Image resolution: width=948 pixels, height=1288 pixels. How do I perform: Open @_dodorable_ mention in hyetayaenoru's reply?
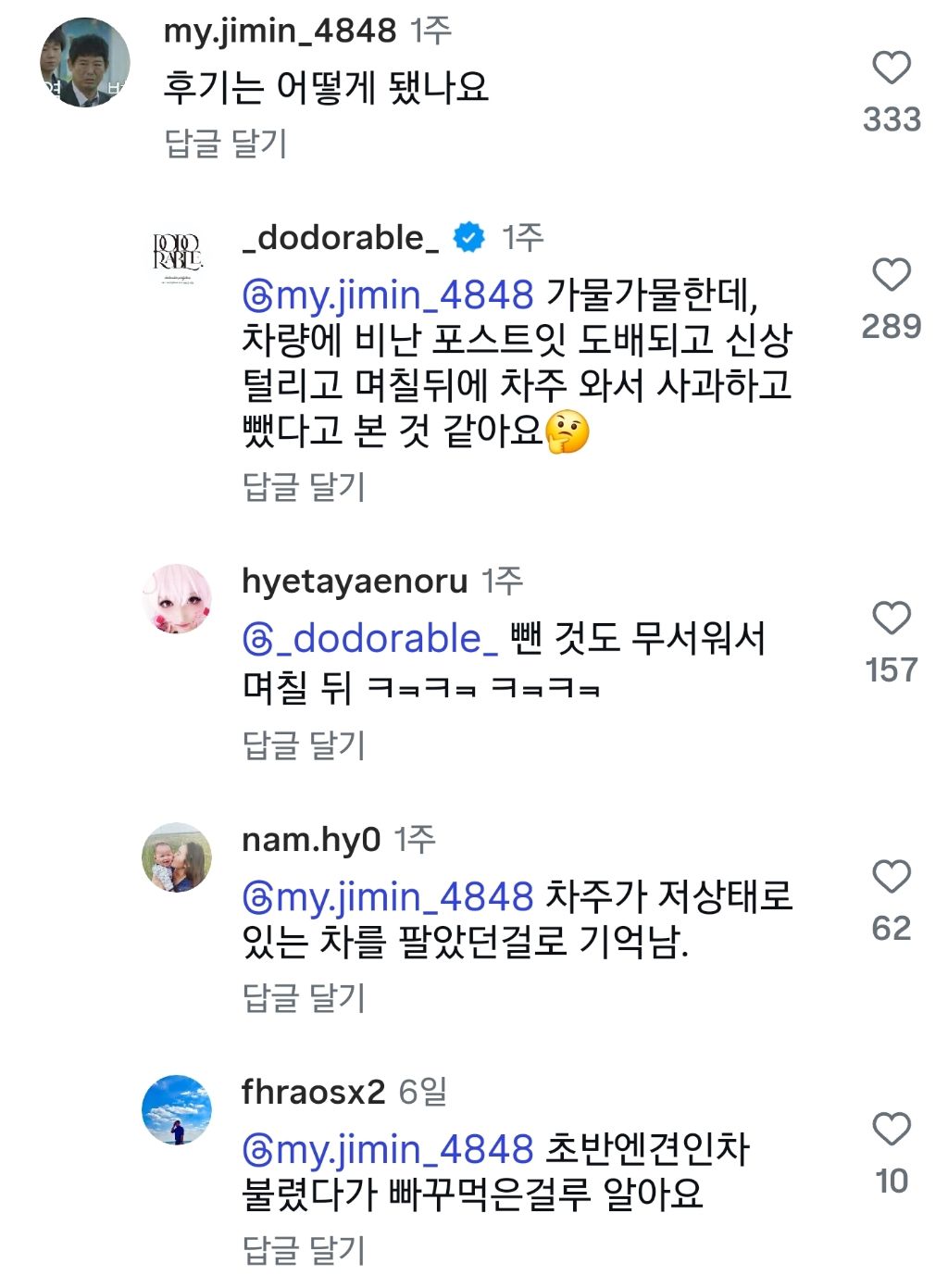point(370,639)
